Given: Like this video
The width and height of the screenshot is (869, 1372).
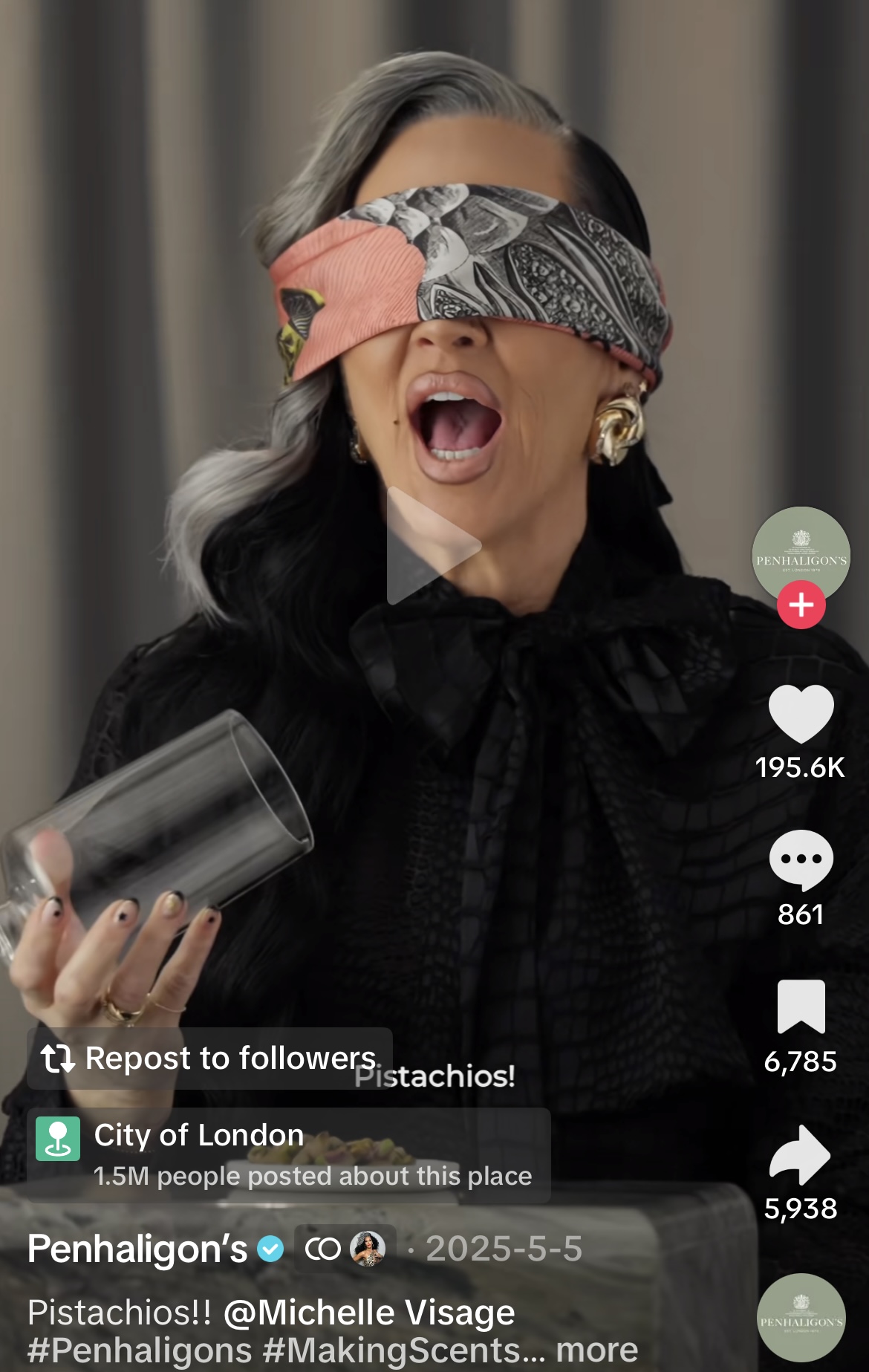Looking at the screenshot, I should 801,713.
